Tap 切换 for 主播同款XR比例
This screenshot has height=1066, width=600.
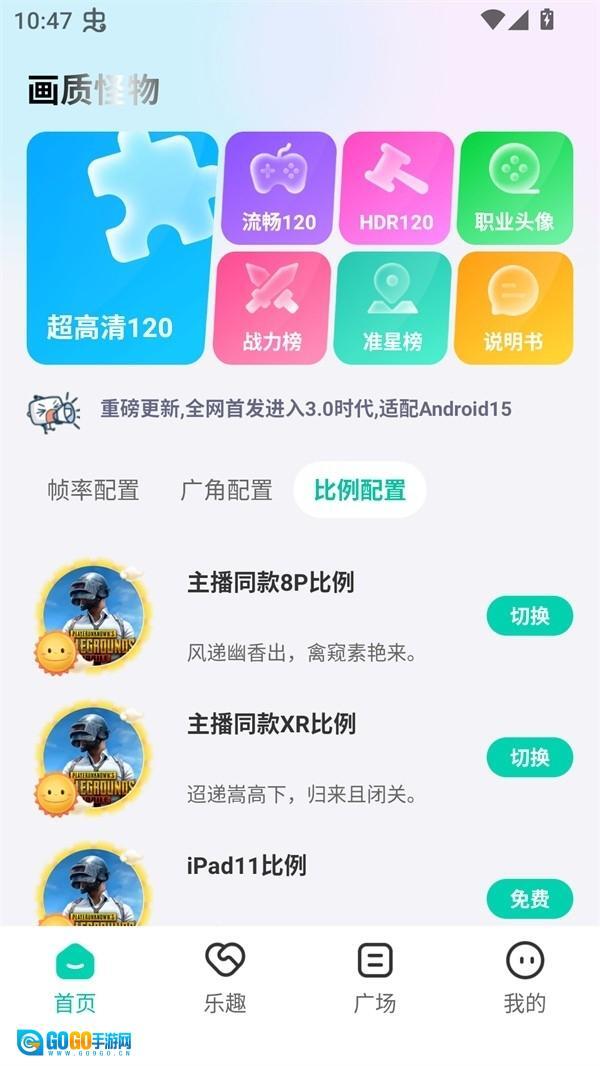(529, 757)
